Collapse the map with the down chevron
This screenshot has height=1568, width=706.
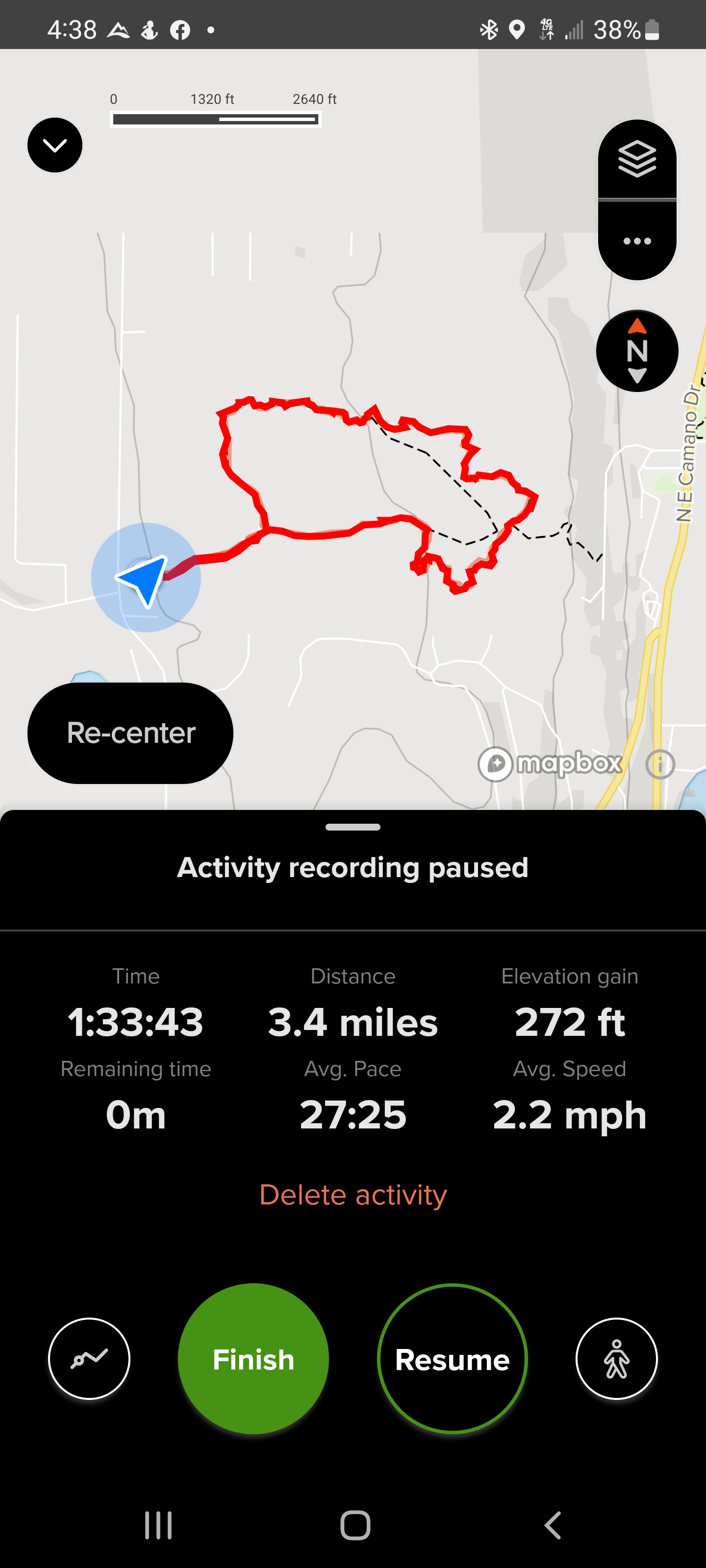coord(55,145)
